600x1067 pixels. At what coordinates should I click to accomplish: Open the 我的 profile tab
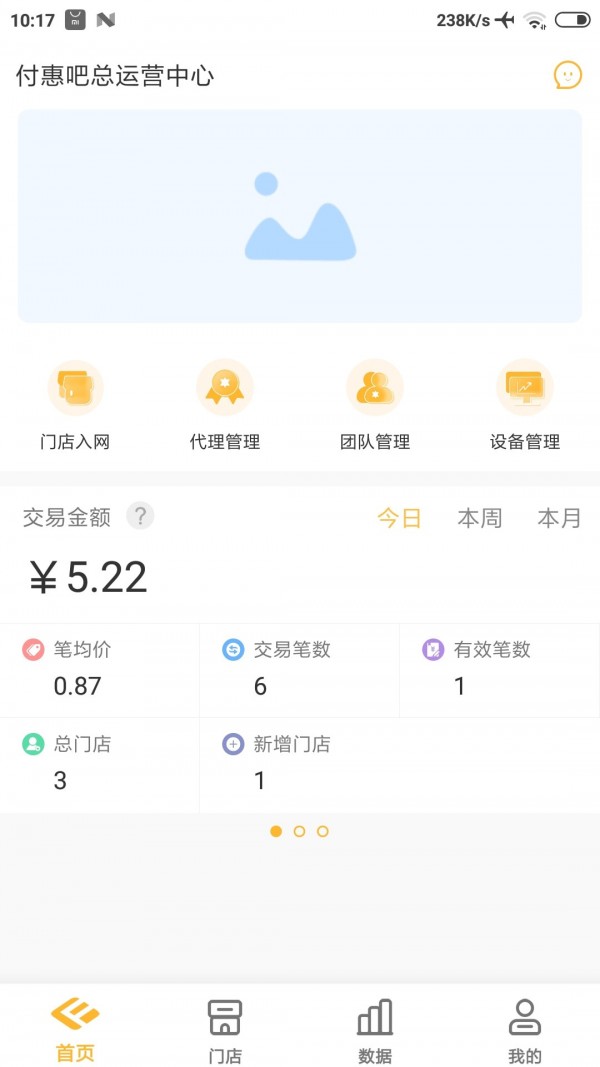click(525, 1030)
